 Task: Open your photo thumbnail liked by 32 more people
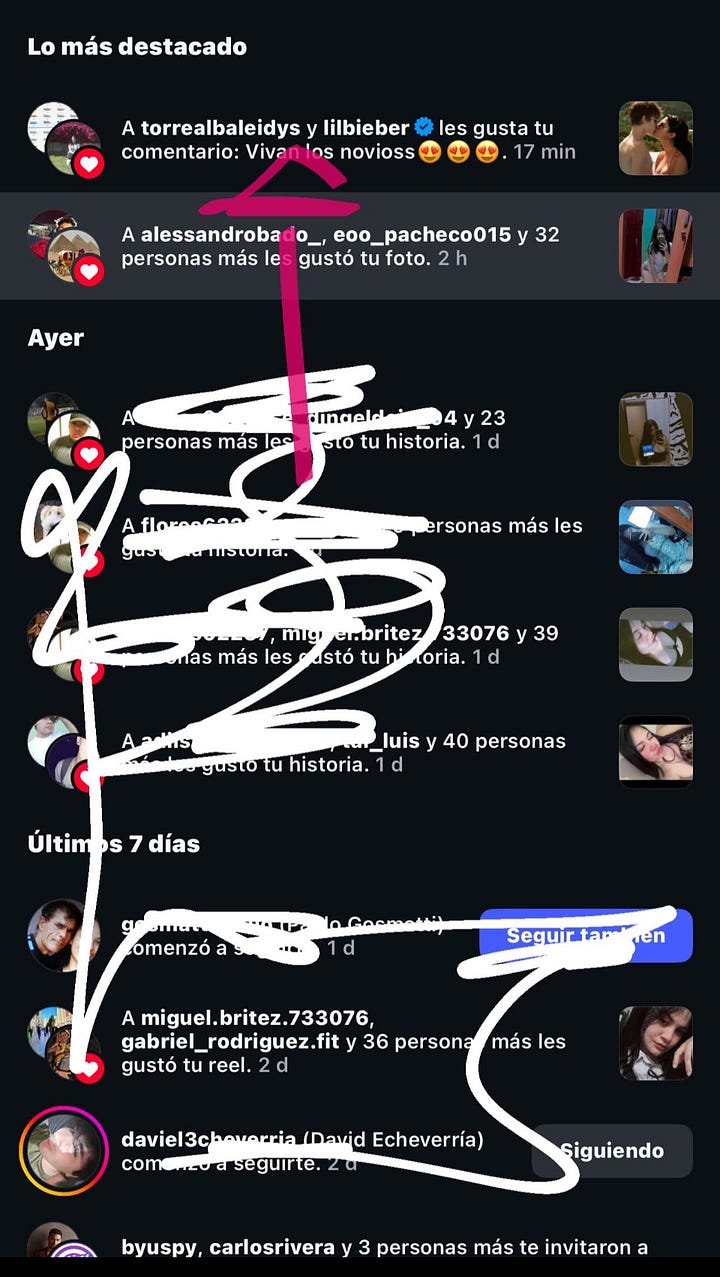pyautogui.click(x=655, y=246)
